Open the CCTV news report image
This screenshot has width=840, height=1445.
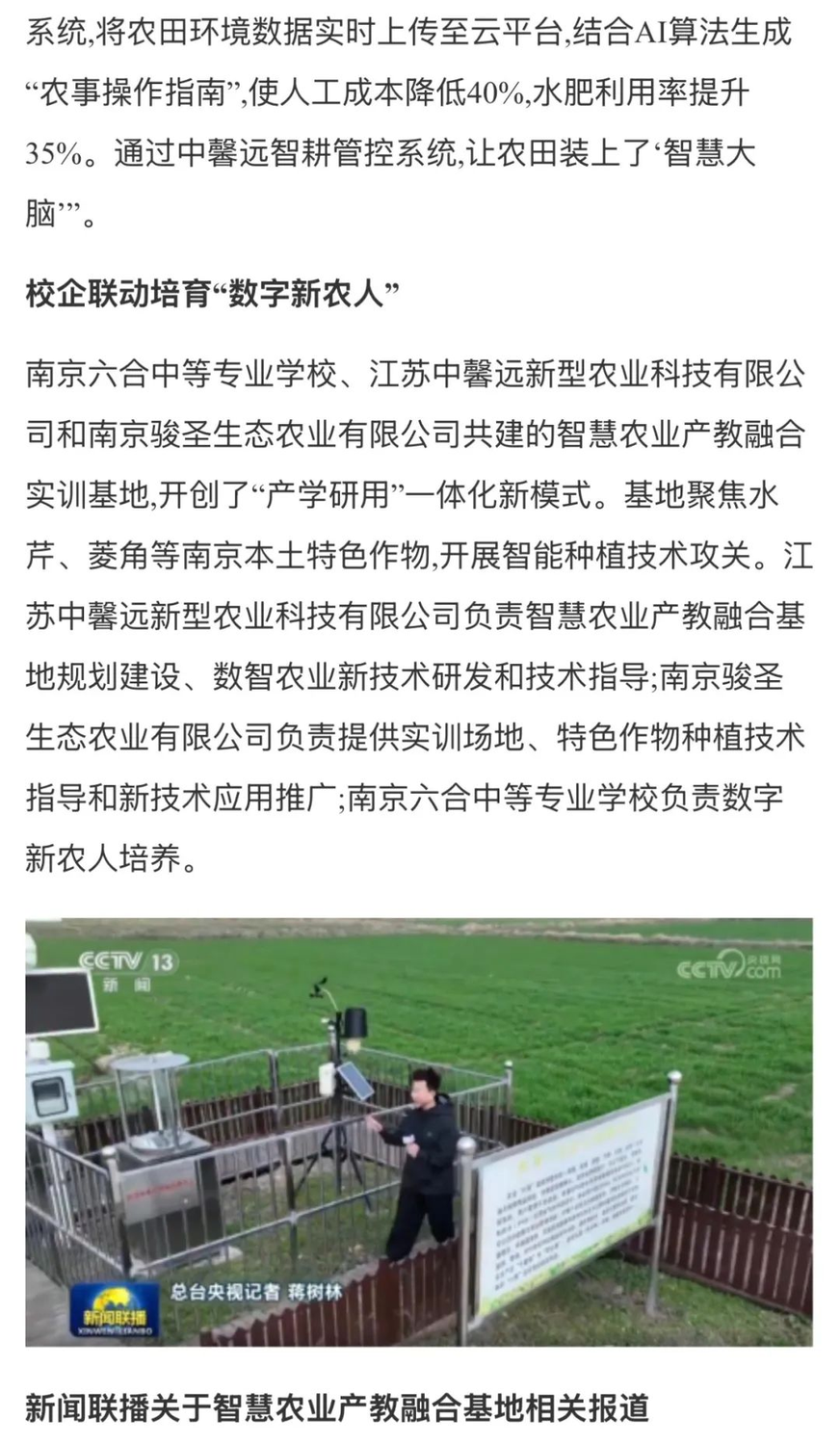(x=418, y=1131)
